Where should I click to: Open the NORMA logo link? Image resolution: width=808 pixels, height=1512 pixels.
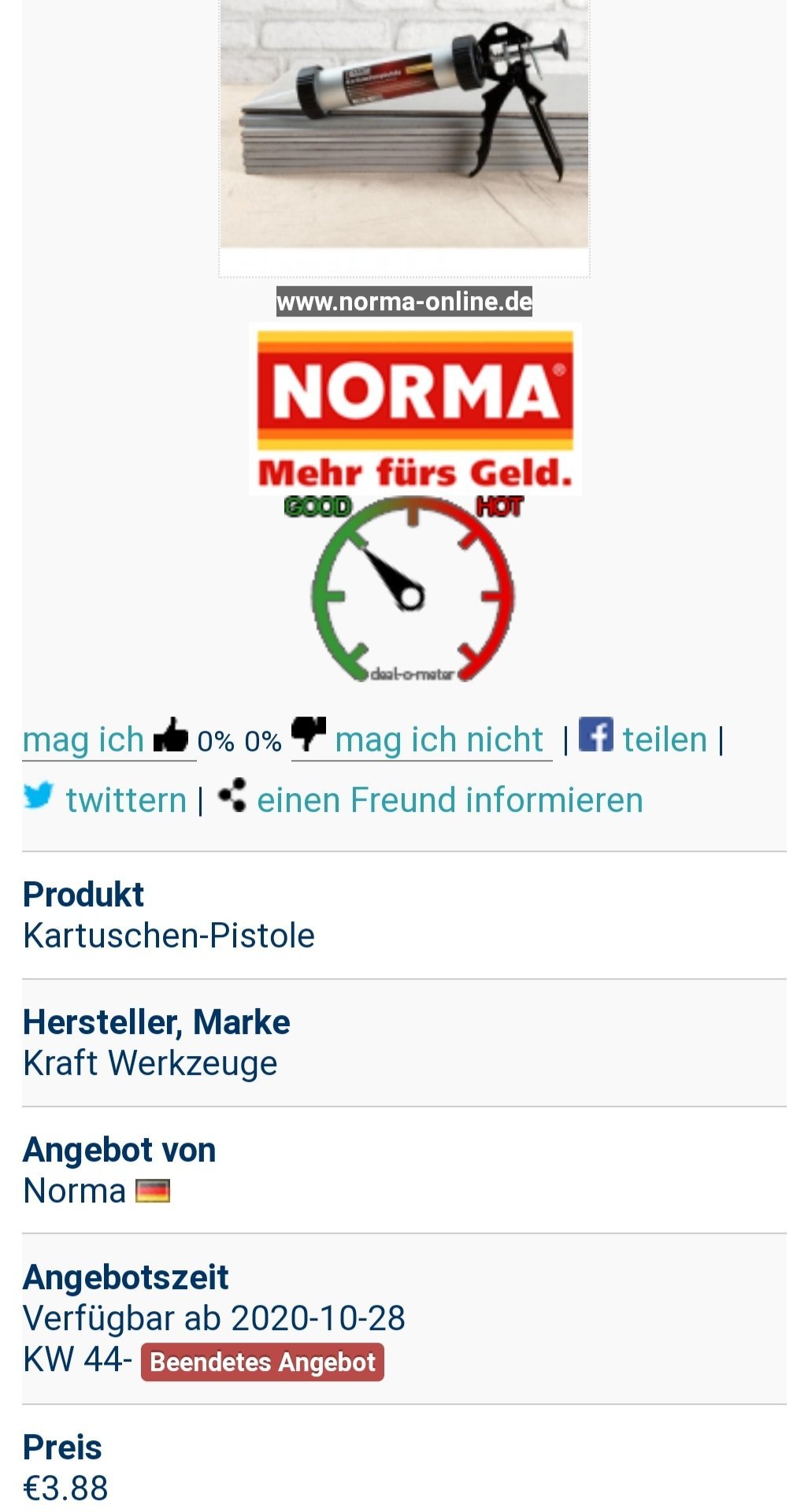pos(415,409)
